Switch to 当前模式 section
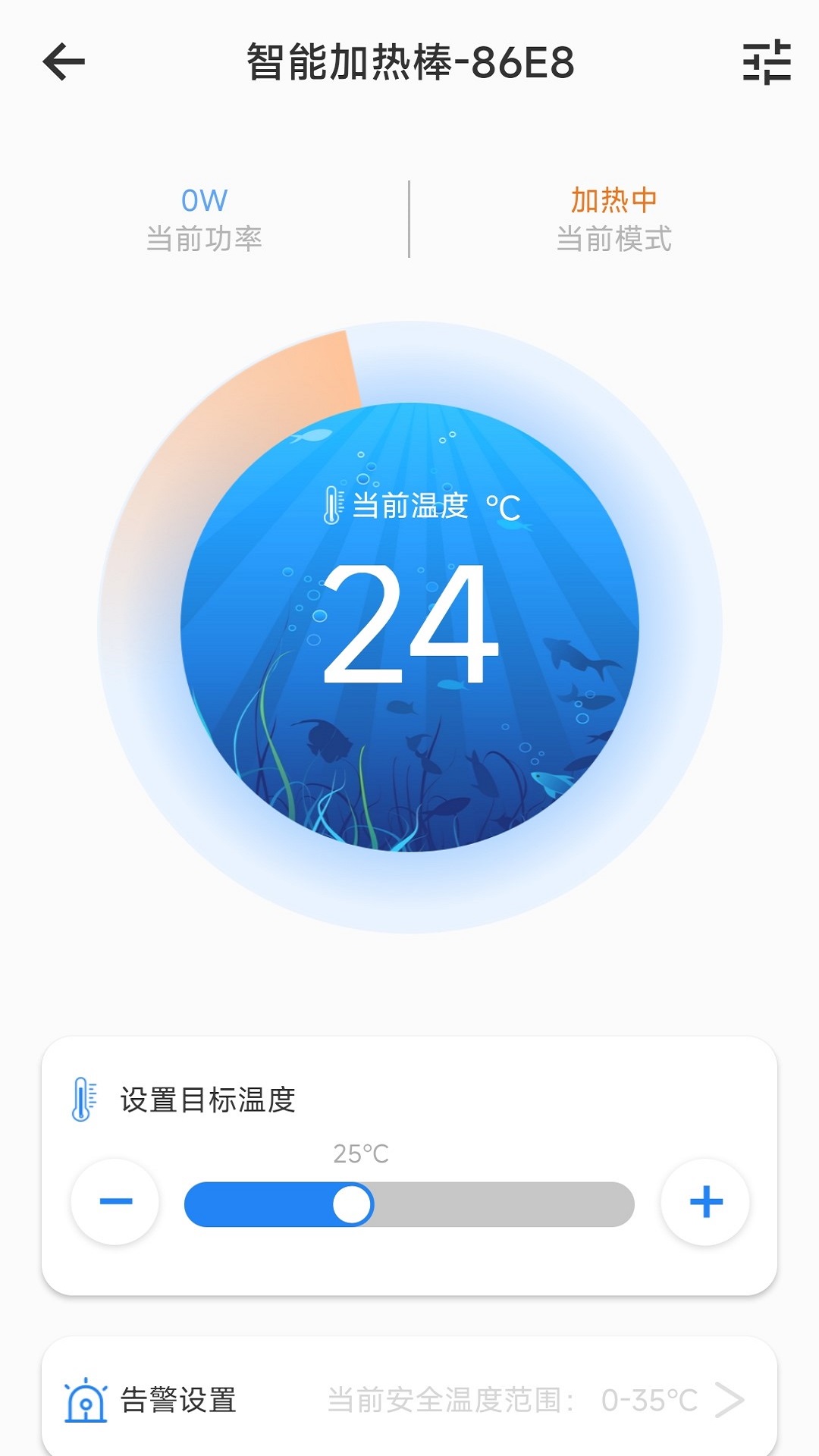This screenshot has height=1456, width=819. (616, 237)
